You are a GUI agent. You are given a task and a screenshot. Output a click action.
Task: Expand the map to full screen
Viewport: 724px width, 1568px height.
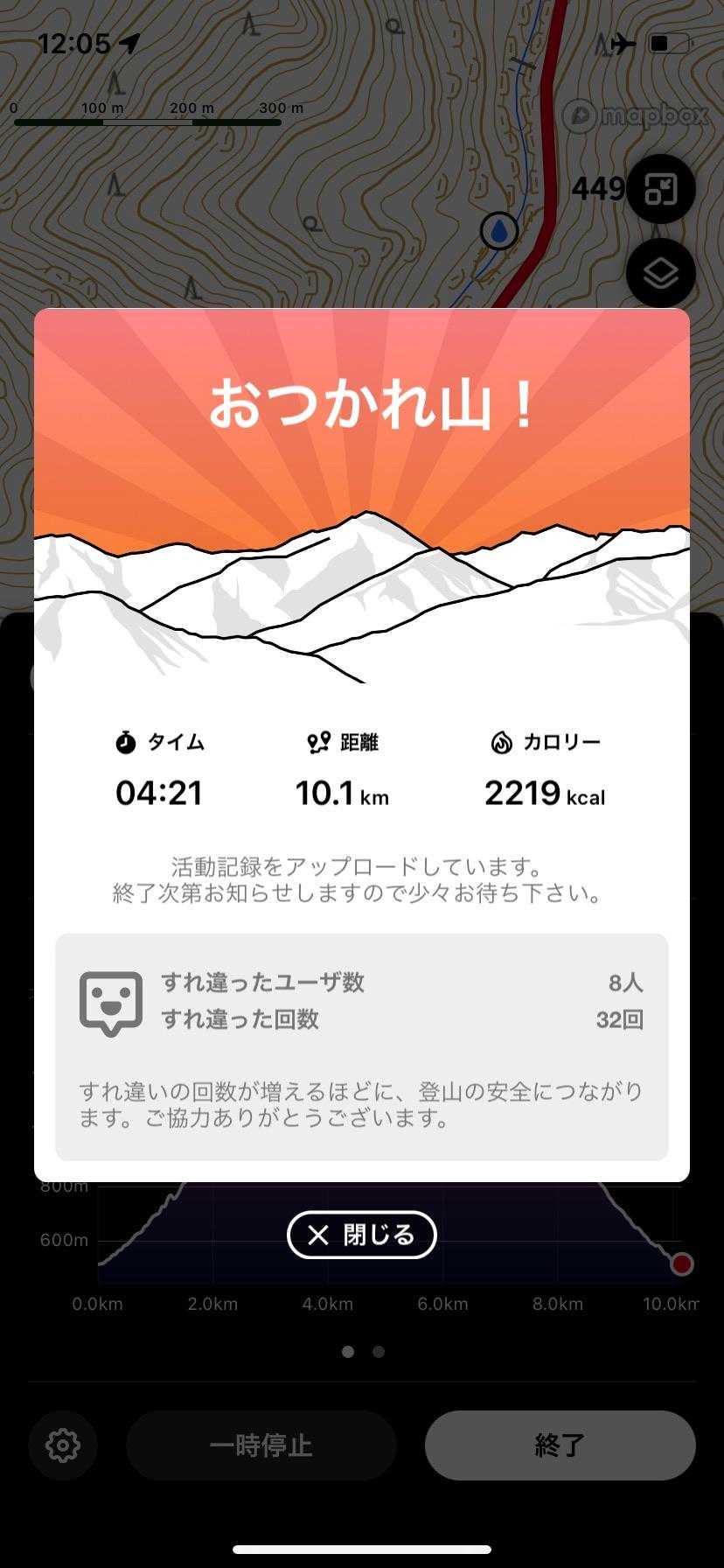pos(660,189)
